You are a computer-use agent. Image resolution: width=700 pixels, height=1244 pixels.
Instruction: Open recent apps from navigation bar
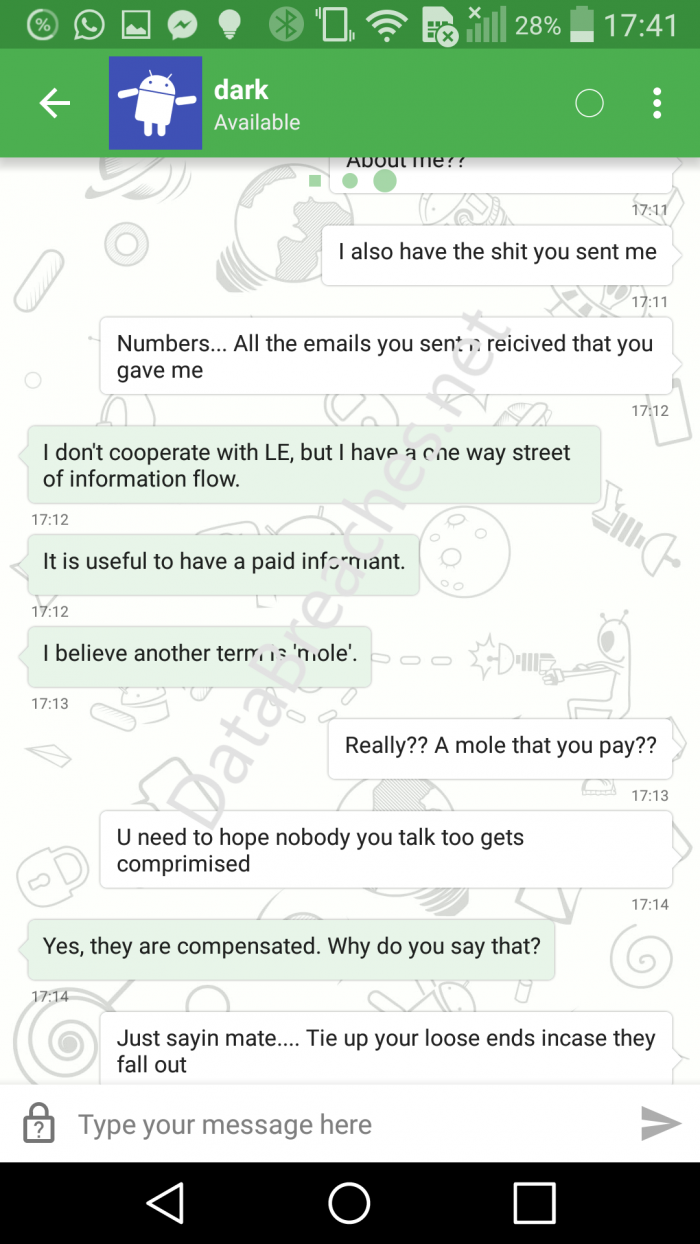535,1203
